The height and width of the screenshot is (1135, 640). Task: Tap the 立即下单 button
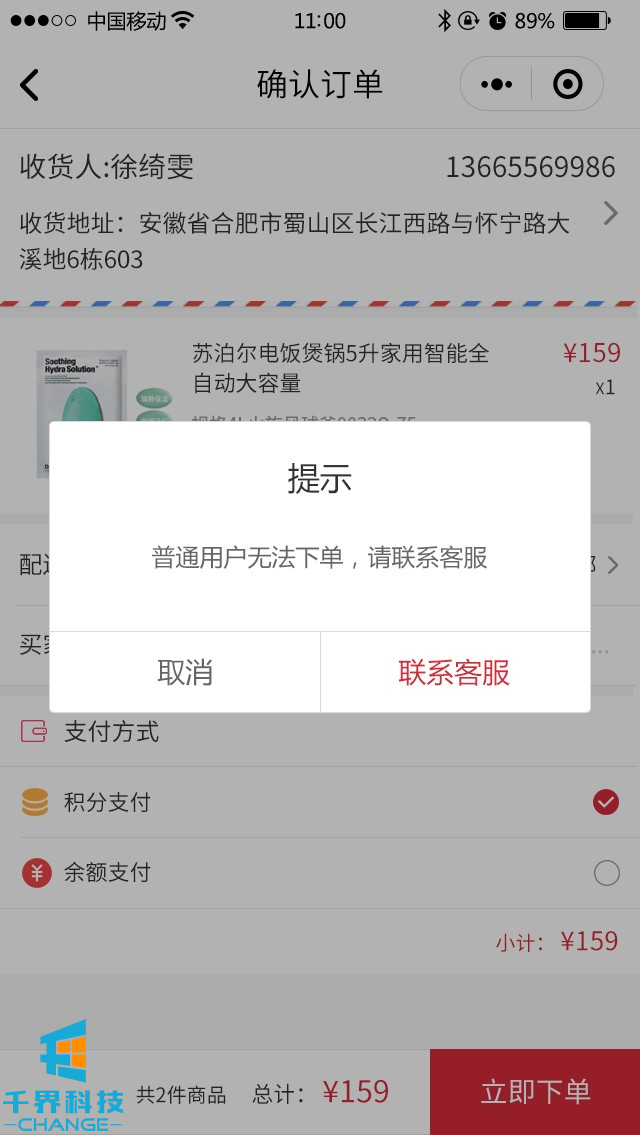pyautogui.click(x=535, y=1091)
